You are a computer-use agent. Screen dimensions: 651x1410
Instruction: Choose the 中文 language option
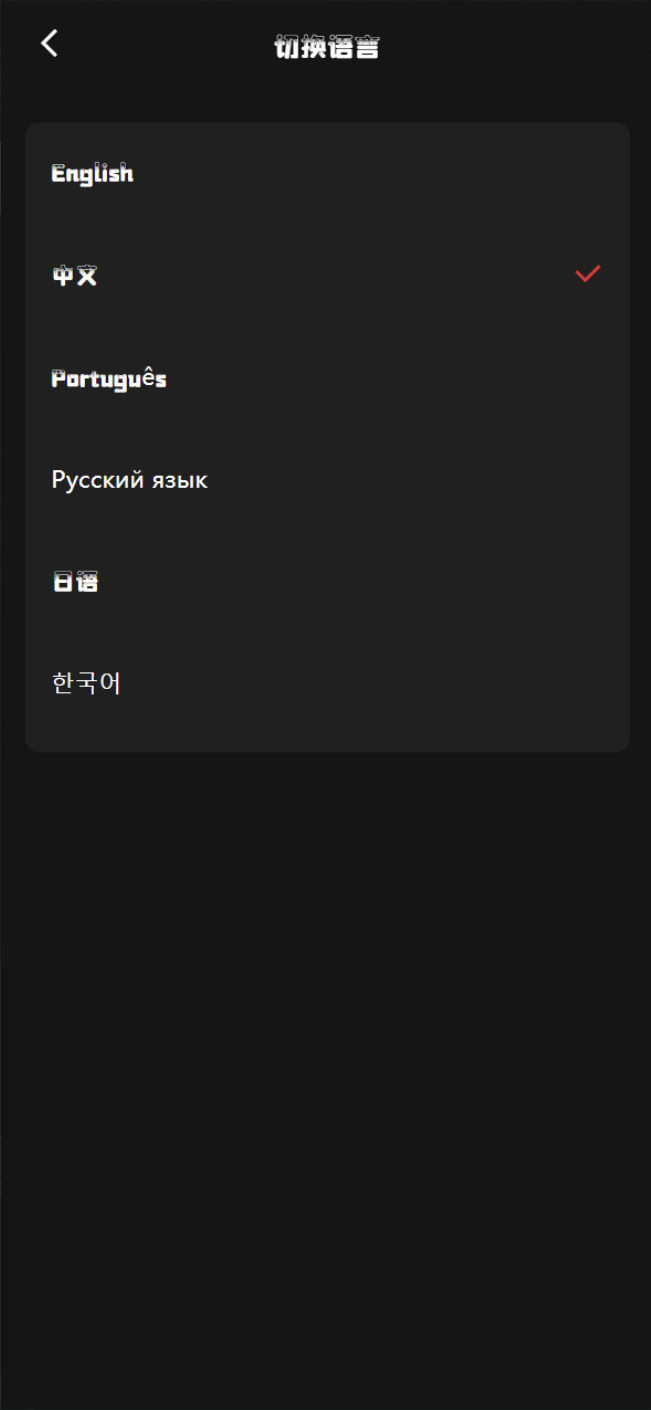[x=75, y=275]
